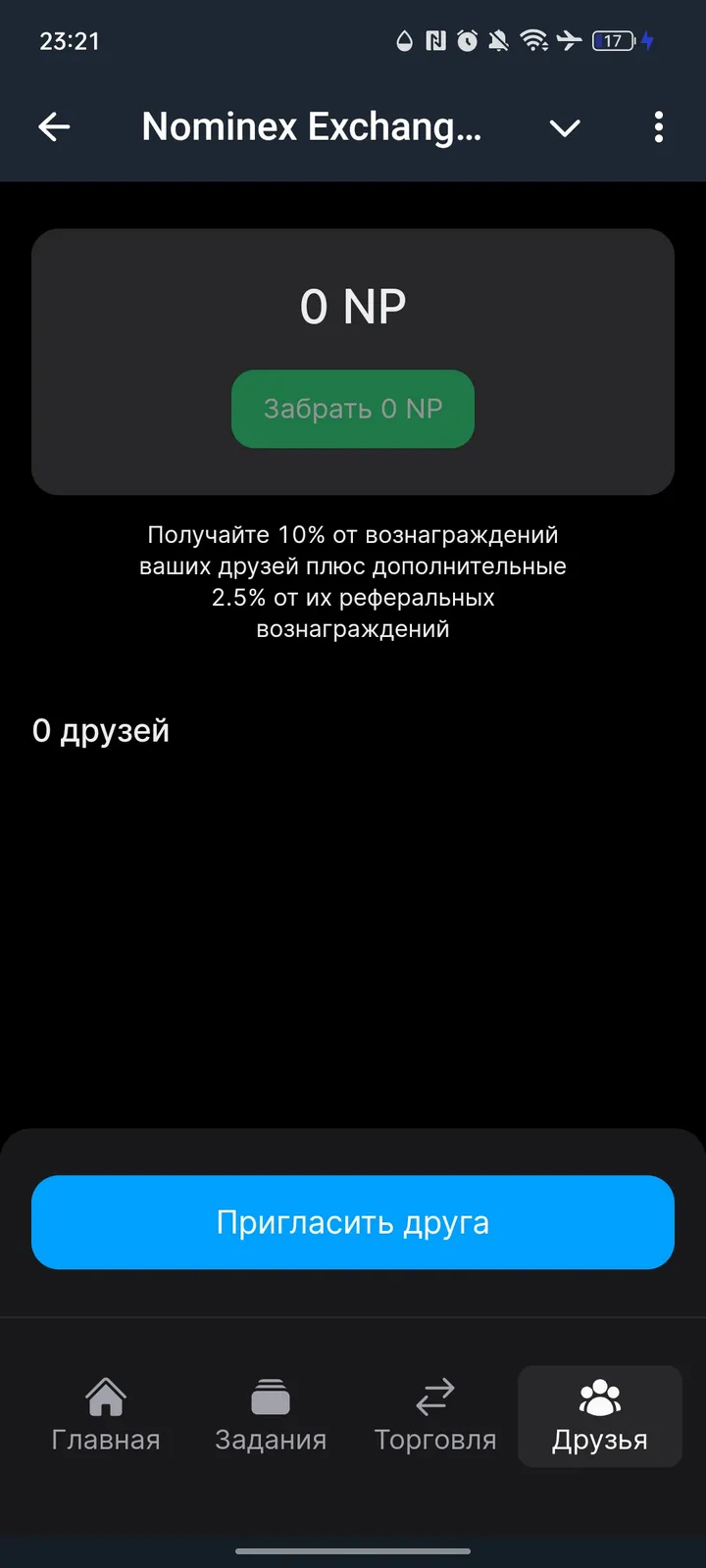Switch to the Друзья navigation tab
The height and width of the screenshot is (1568, 706).
(599, 1416)
